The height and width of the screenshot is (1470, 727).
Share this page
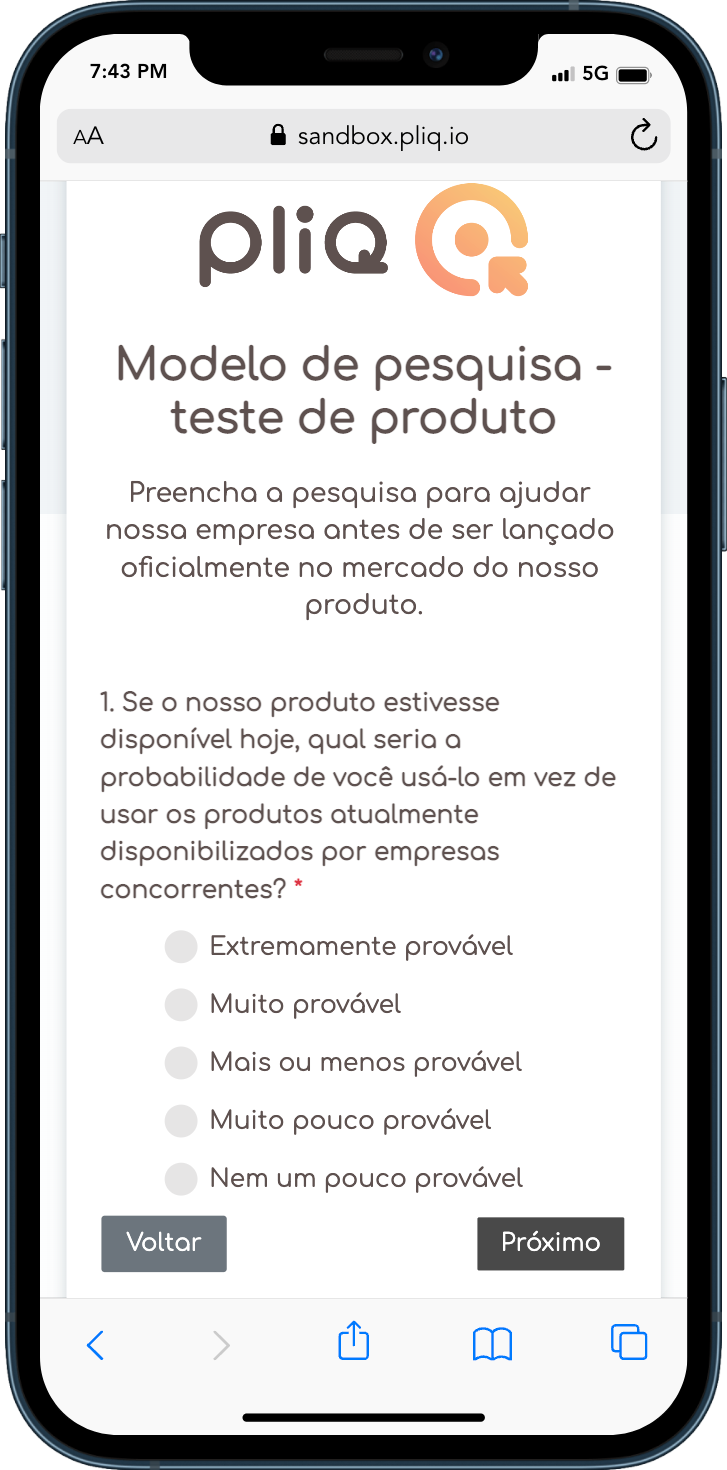coord(354,1342)
